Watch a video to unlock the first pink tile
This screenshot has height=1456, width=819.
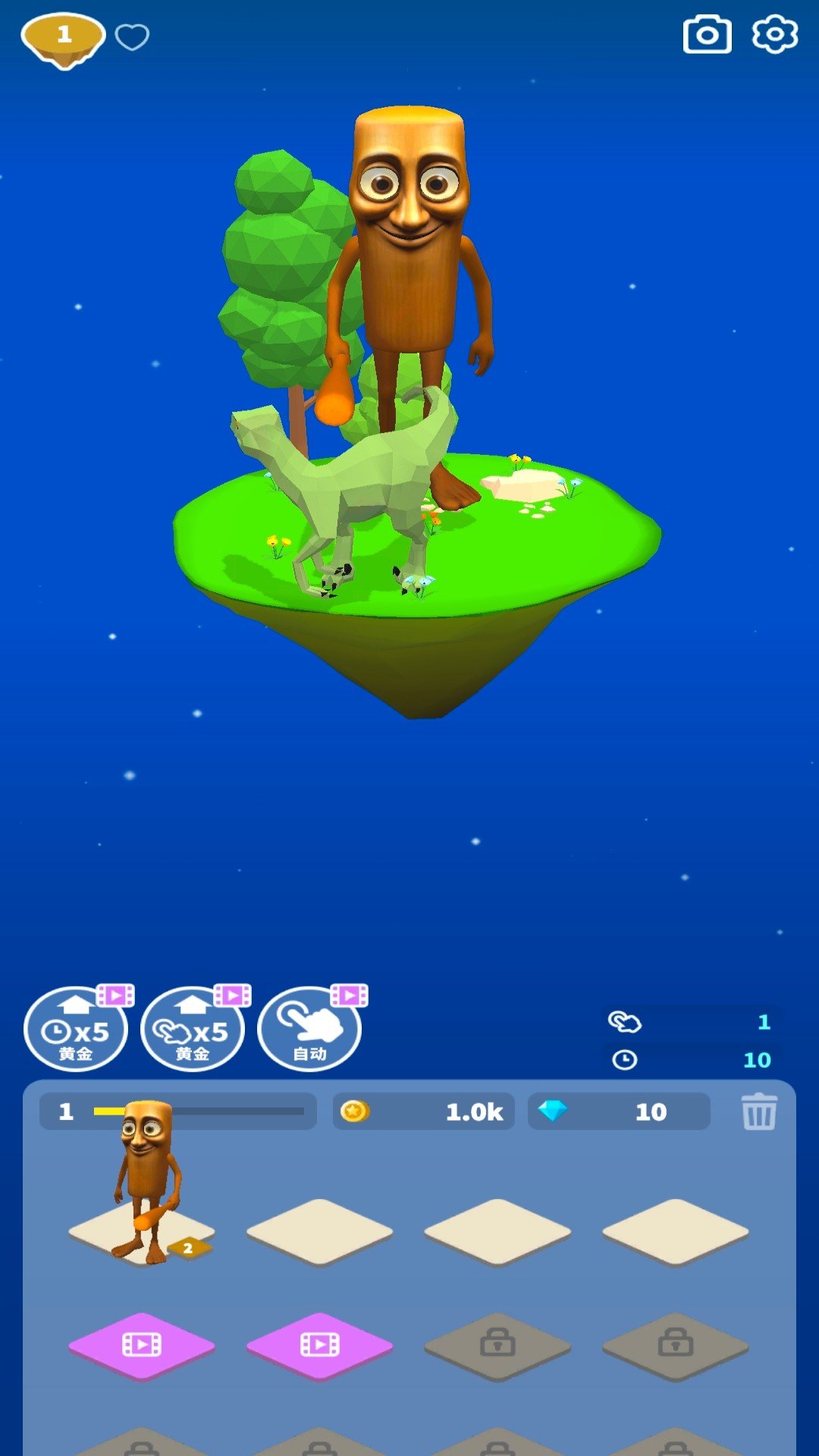click(142, 1345)
